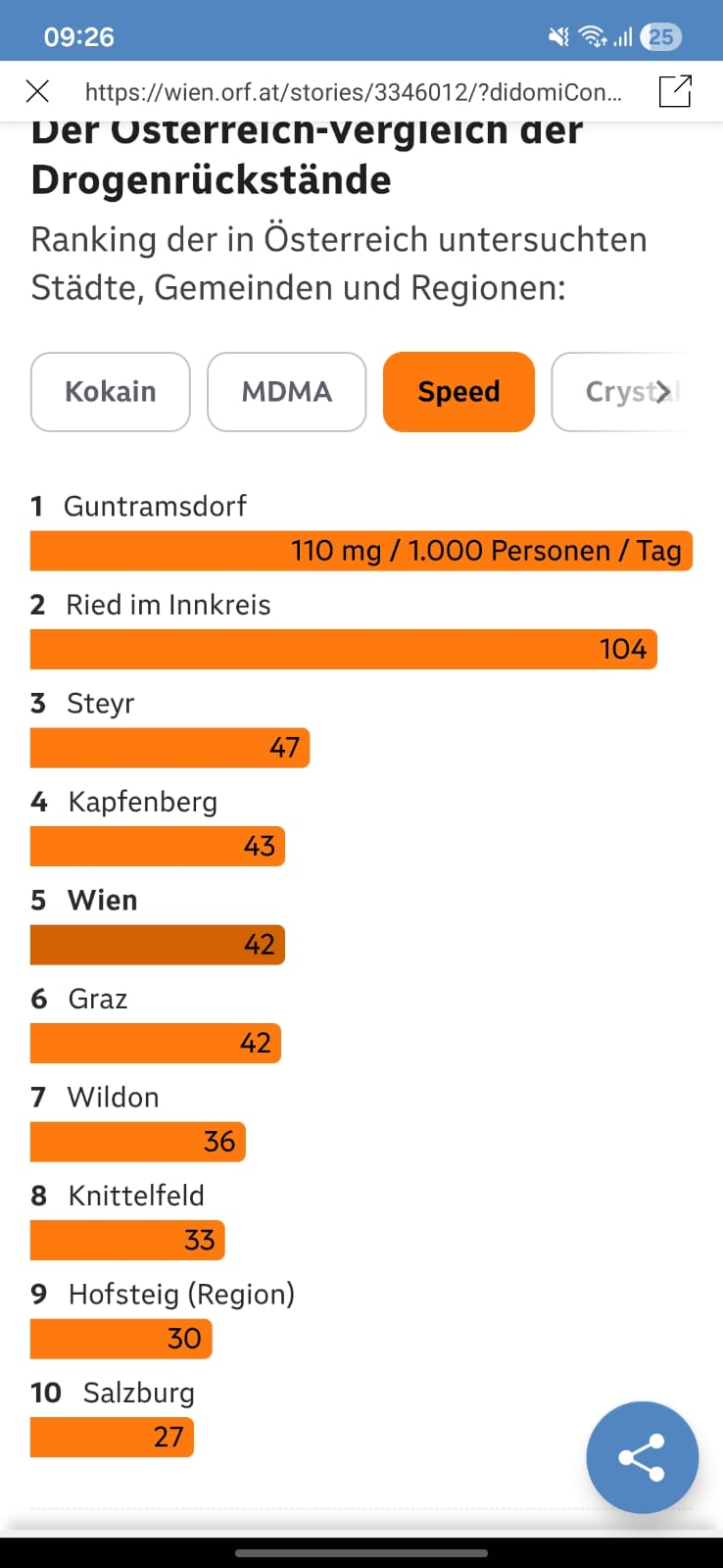Viewport: 723px width, 1568px height.
Task: Open page in external browser
Action: 675,91
